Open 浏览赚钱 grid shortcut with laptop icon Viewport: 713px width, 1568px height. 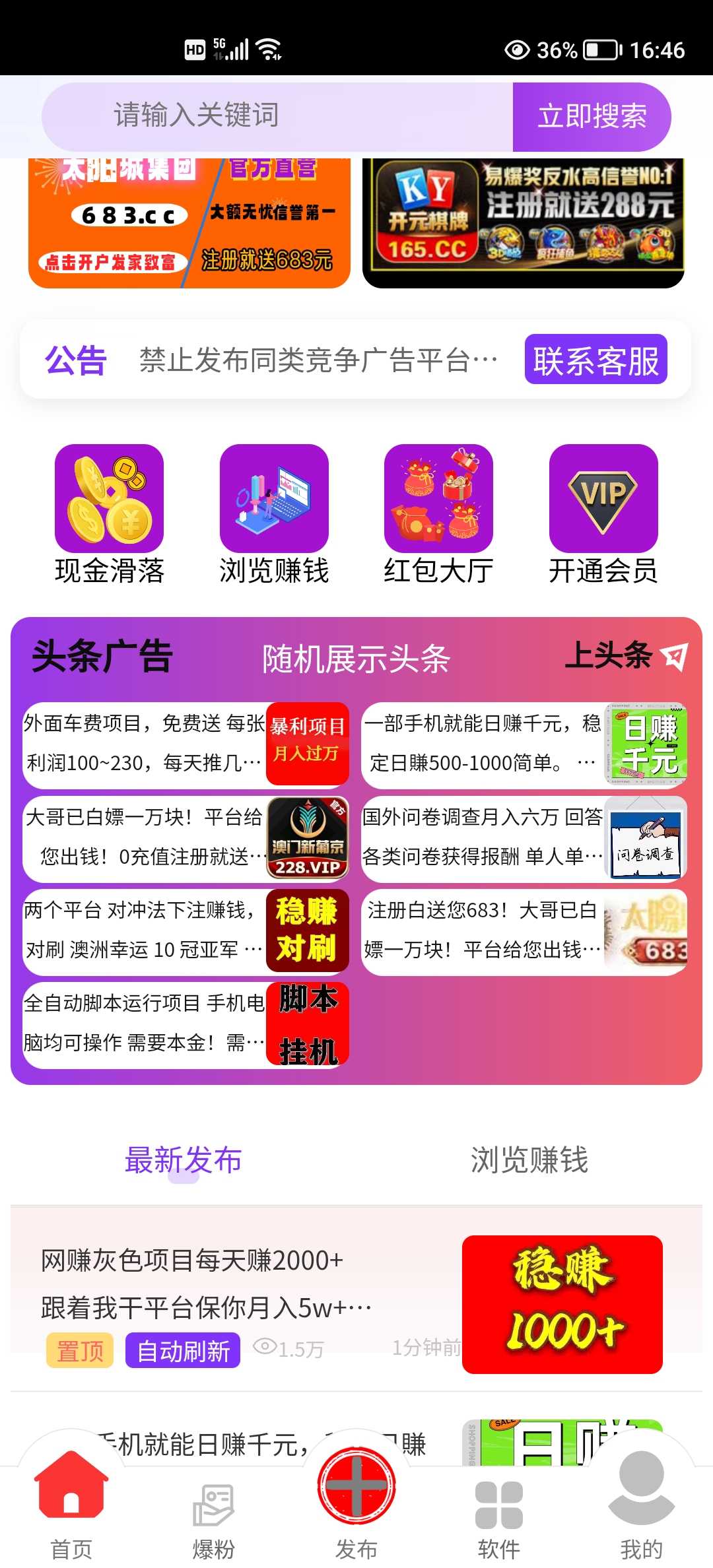[x=274, y=515]
